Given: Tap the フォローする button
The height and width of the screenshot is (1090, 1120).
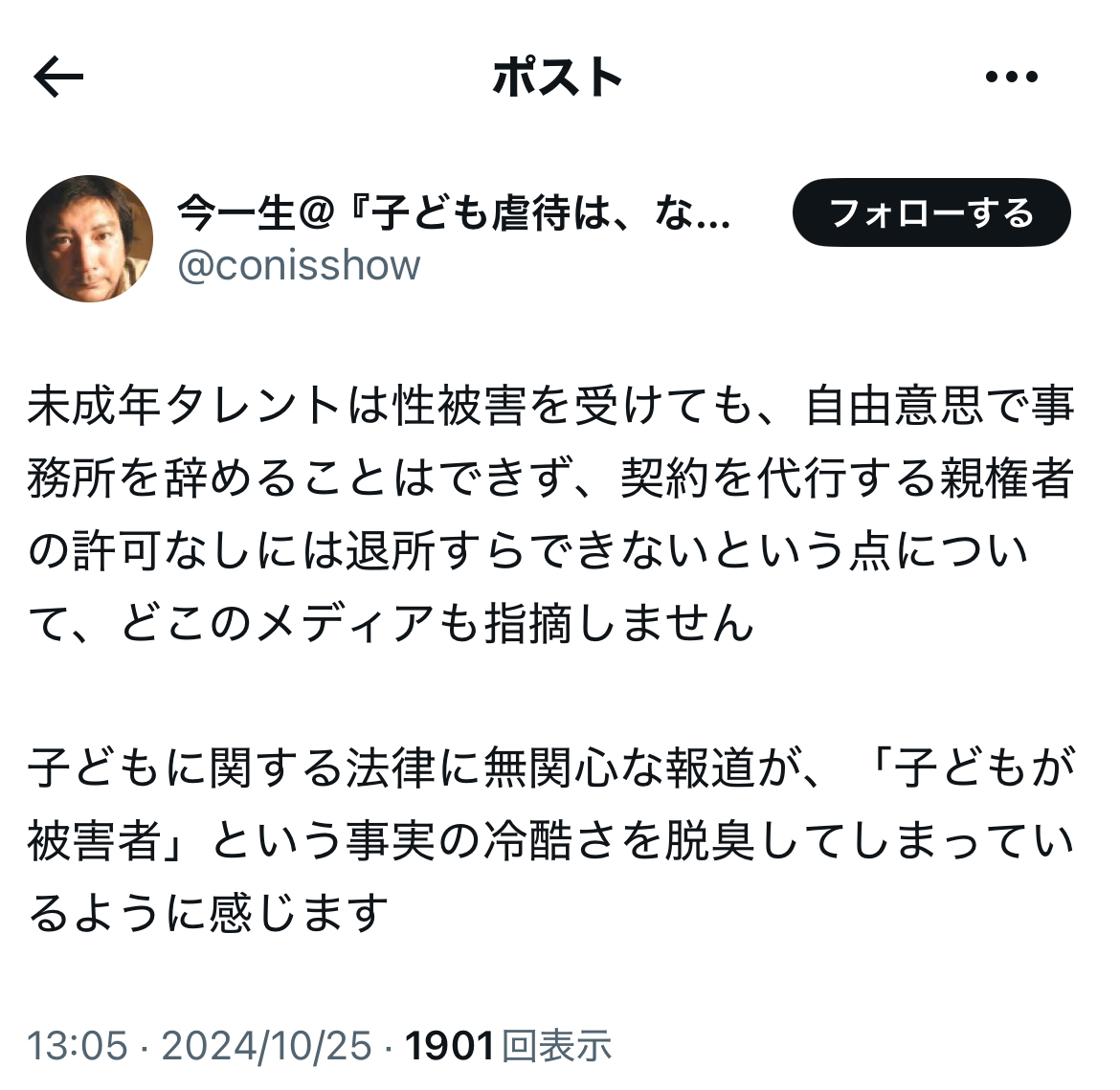Looking at the screenshot, I should (930, 212).
